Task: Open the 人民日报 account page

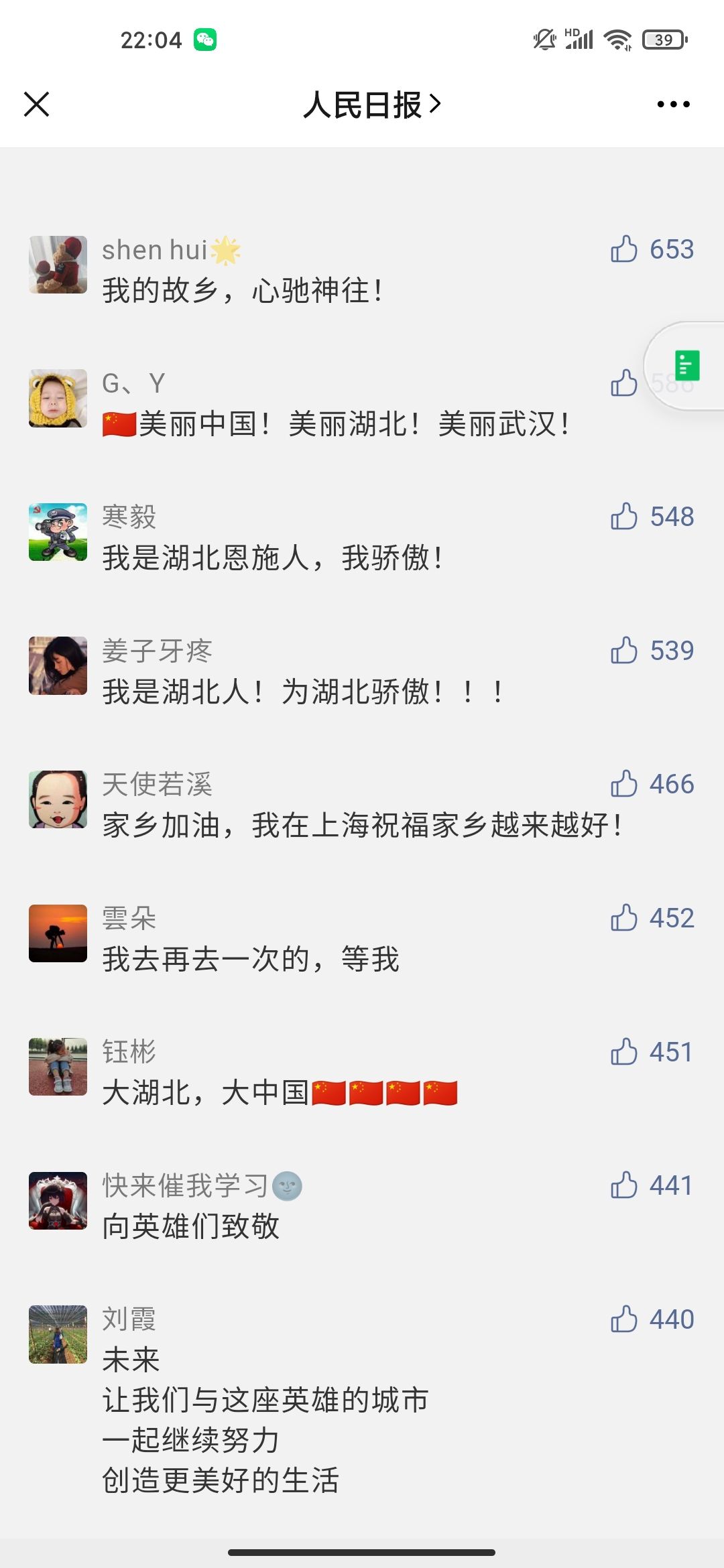Action: (371, 105)
